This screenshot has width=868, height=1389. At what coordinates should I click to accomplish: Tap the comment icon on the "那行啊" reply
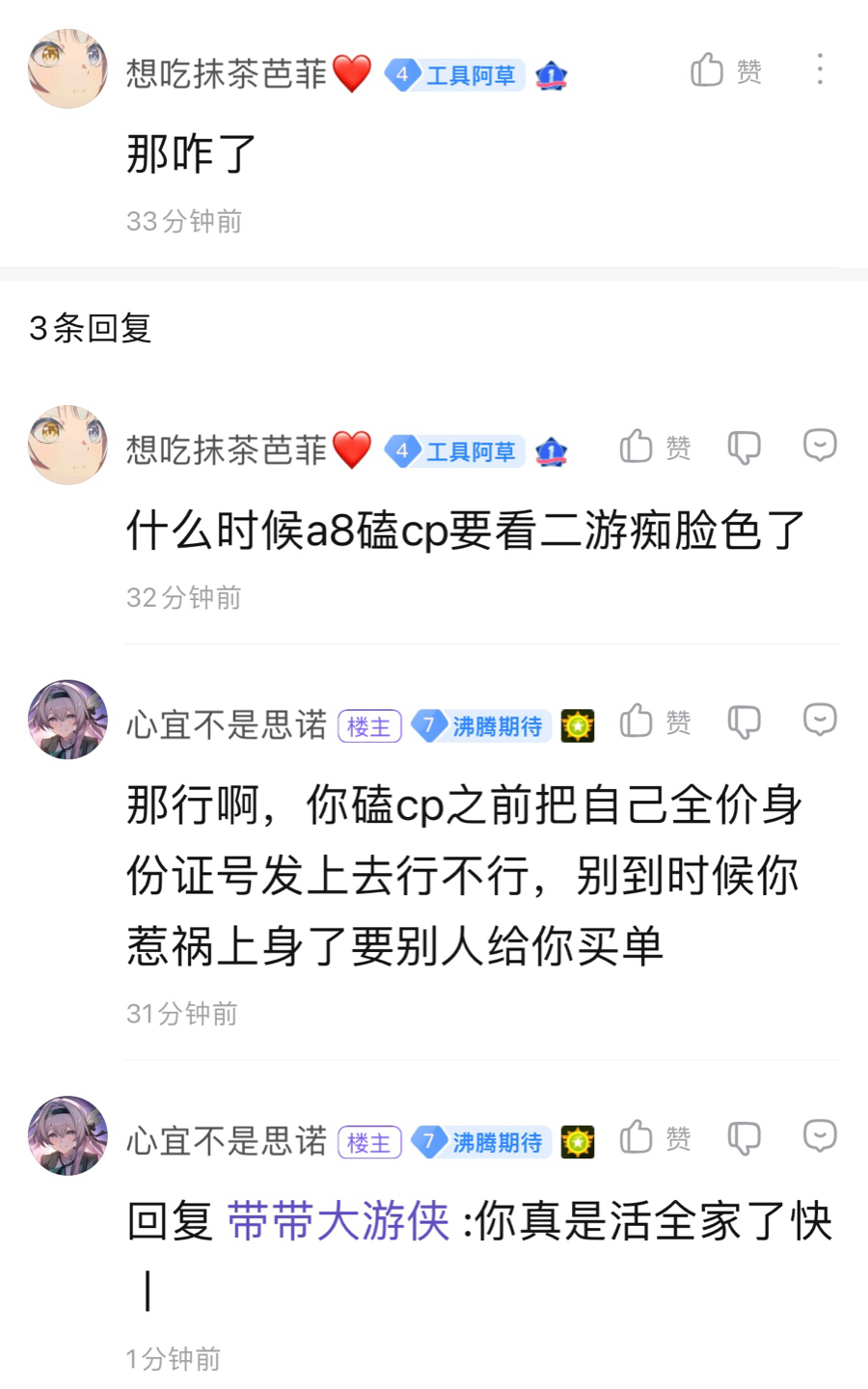820,721
